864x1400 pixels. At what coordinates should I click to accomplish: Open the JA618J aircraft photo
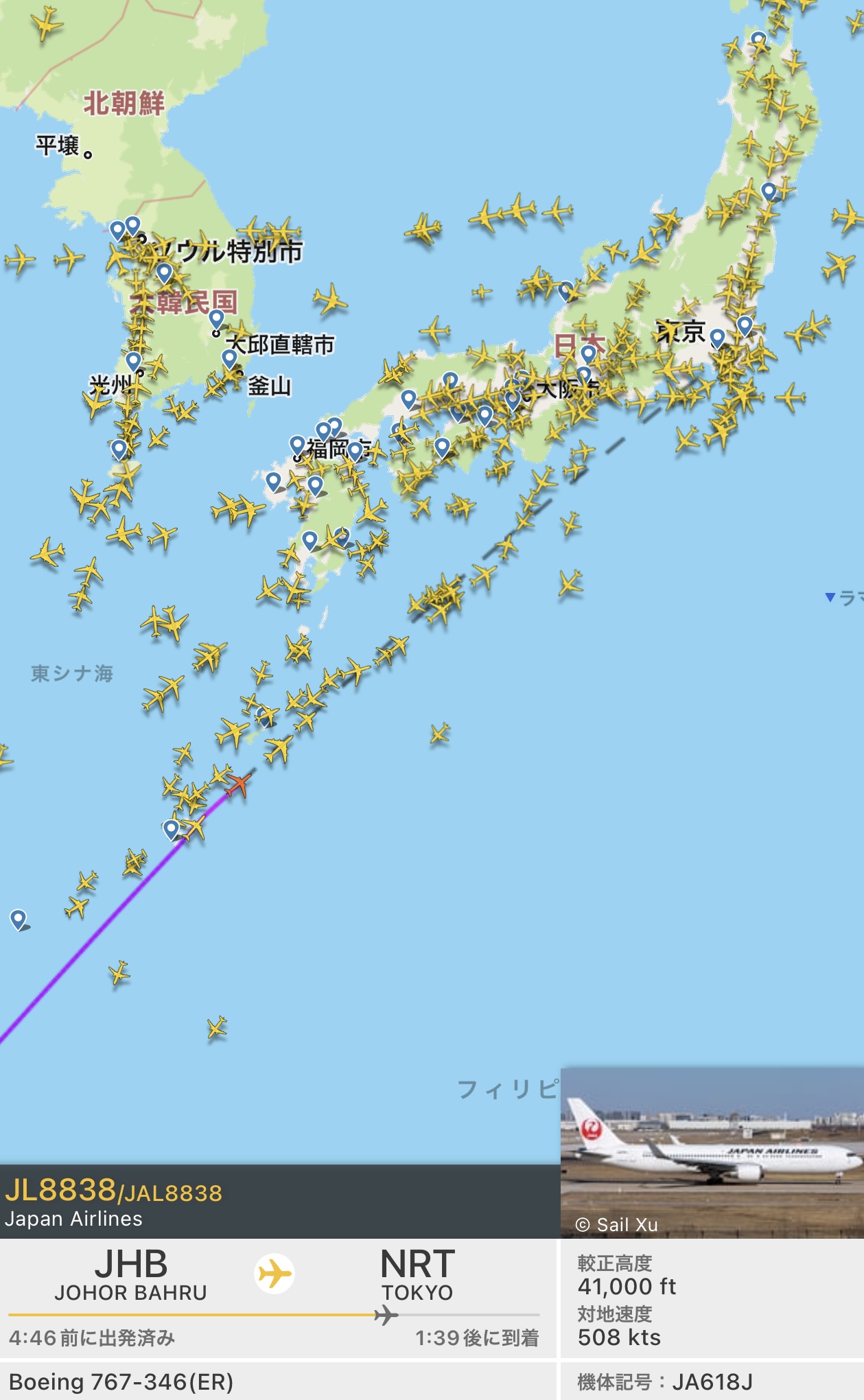coord(712,1153)
